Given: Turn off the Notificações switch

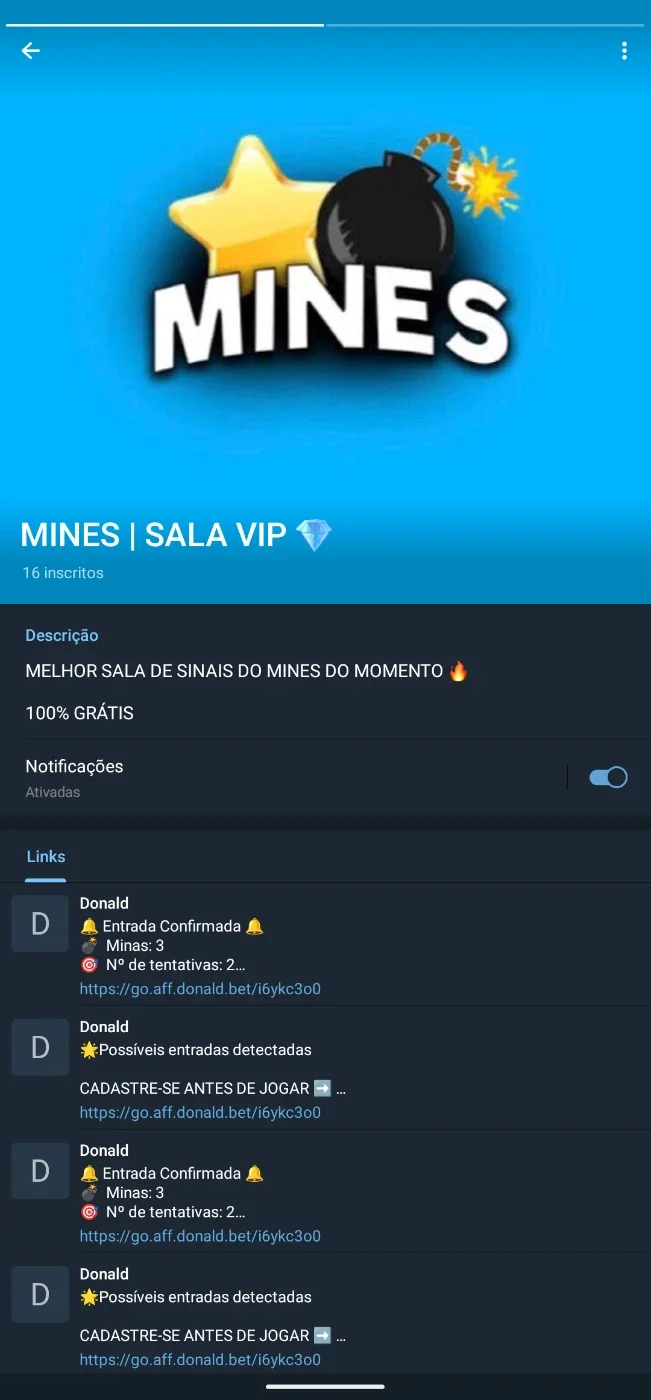Looking at the screenshot, I should (608, 777).
